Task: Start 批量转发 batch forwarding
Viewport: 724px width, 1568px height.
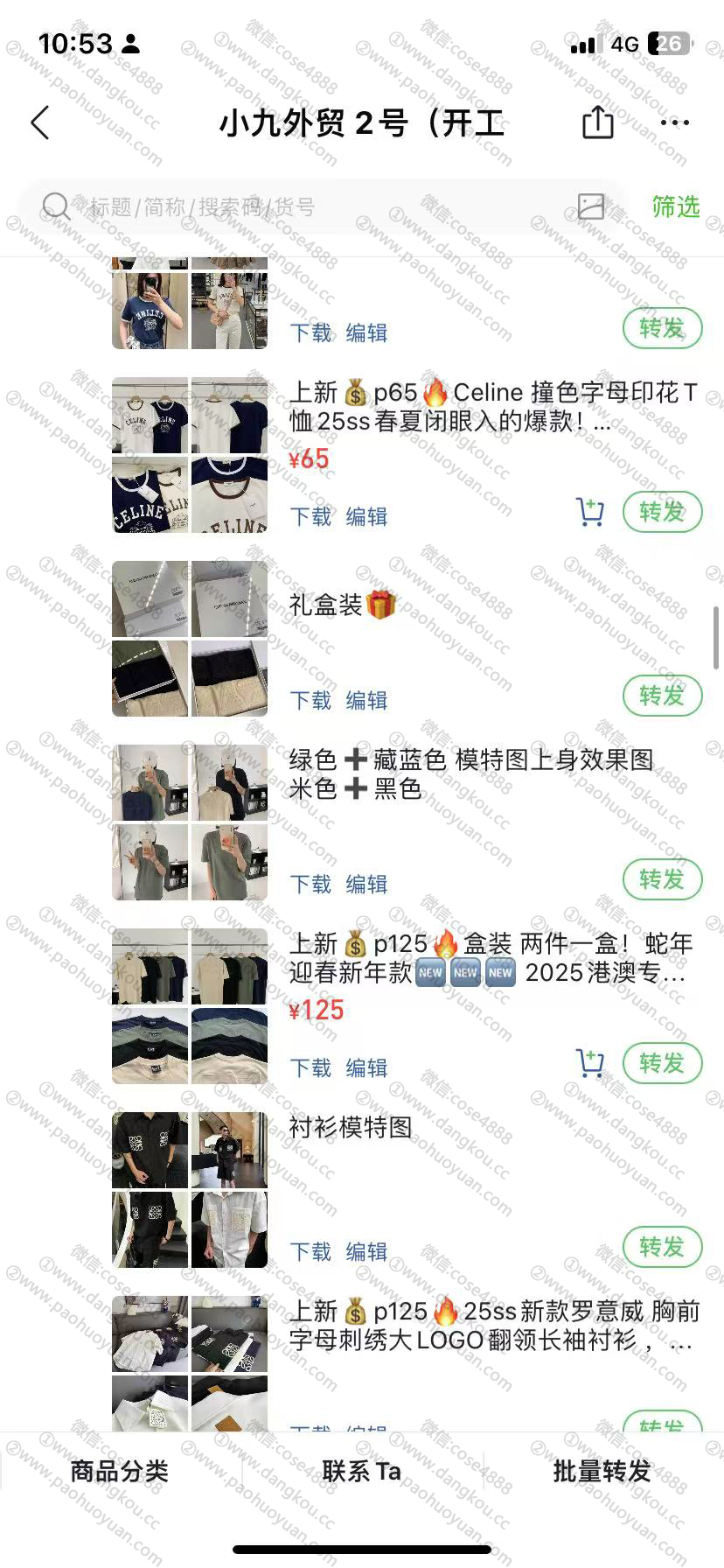Action: click(x=602, y=1471)
